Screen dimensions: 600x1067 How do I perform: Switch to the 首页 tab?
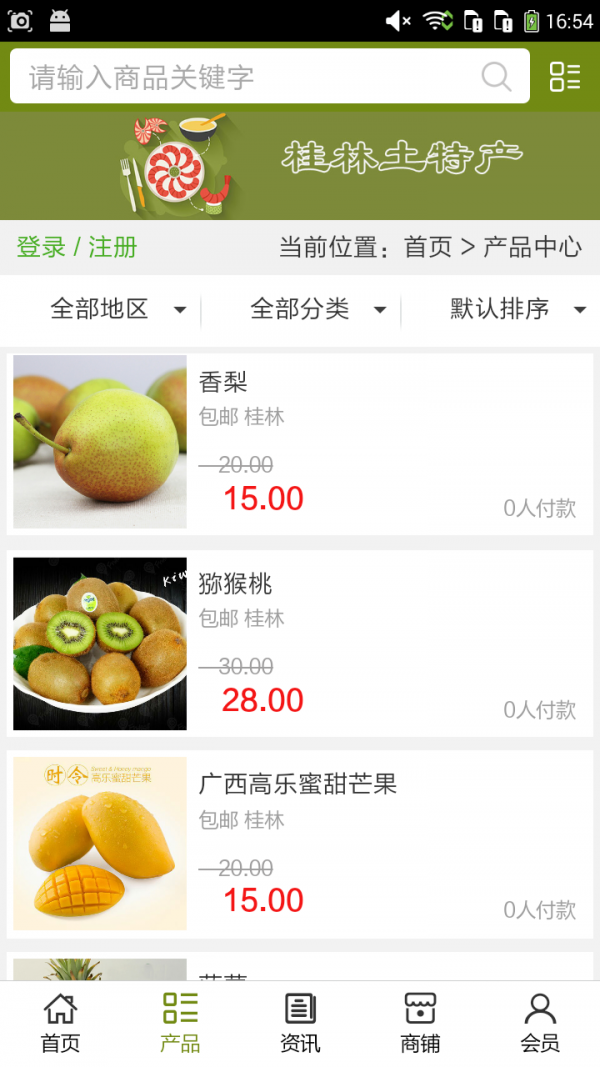tap(60, 1023)
